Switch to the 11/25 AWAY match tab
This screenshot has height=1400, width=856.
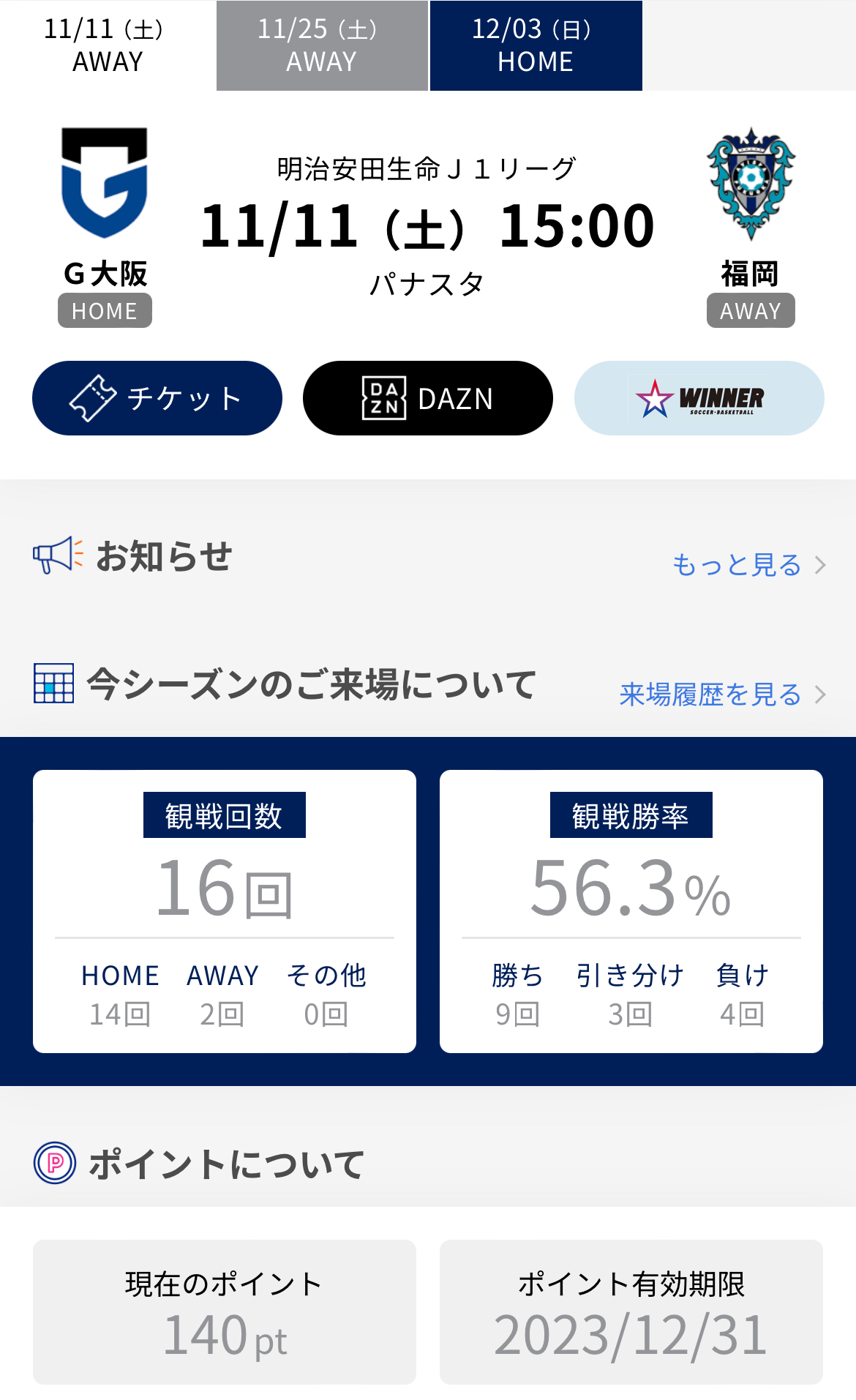[x=322, y=45]
